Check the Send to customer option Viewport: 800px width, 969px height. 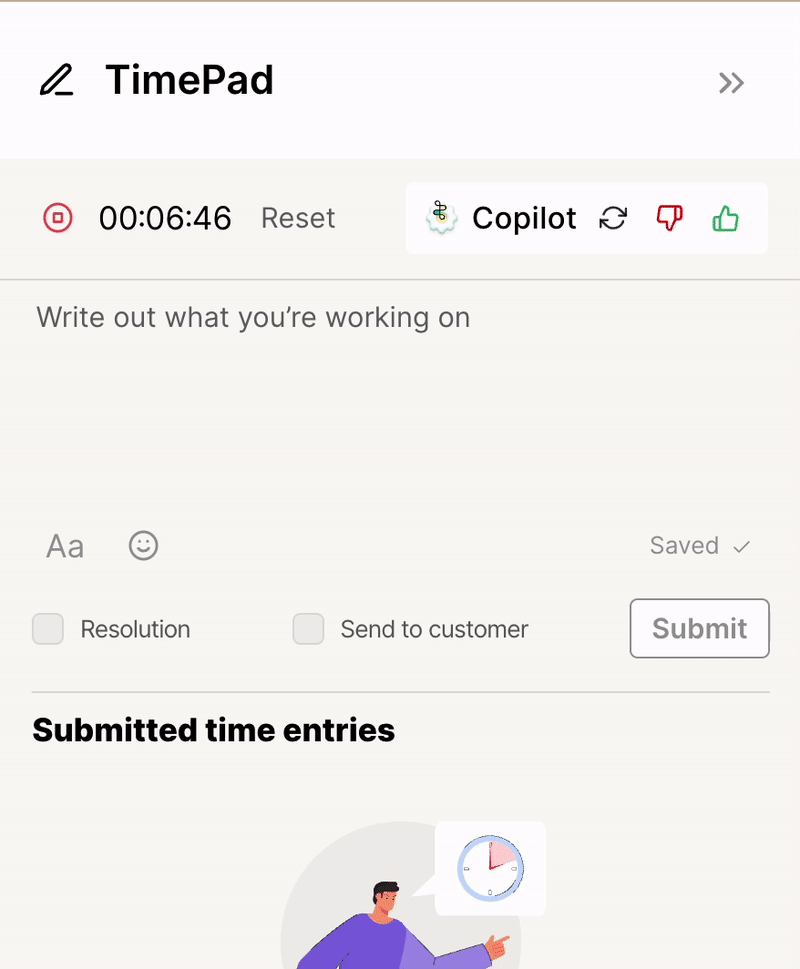tap(308, 629)
